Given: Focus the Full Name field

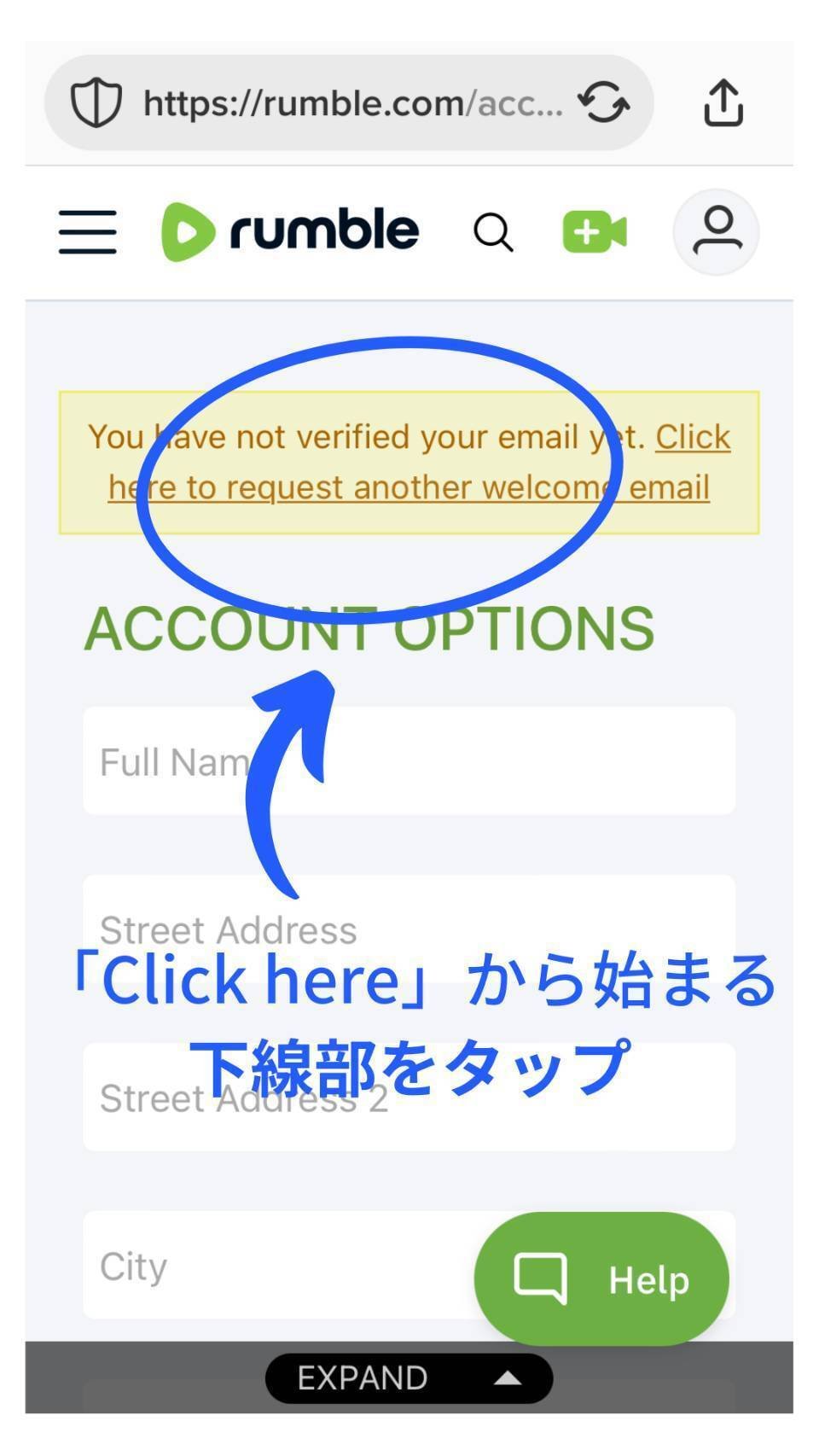Looking at the screenshot, I should [x=409, y=760].
